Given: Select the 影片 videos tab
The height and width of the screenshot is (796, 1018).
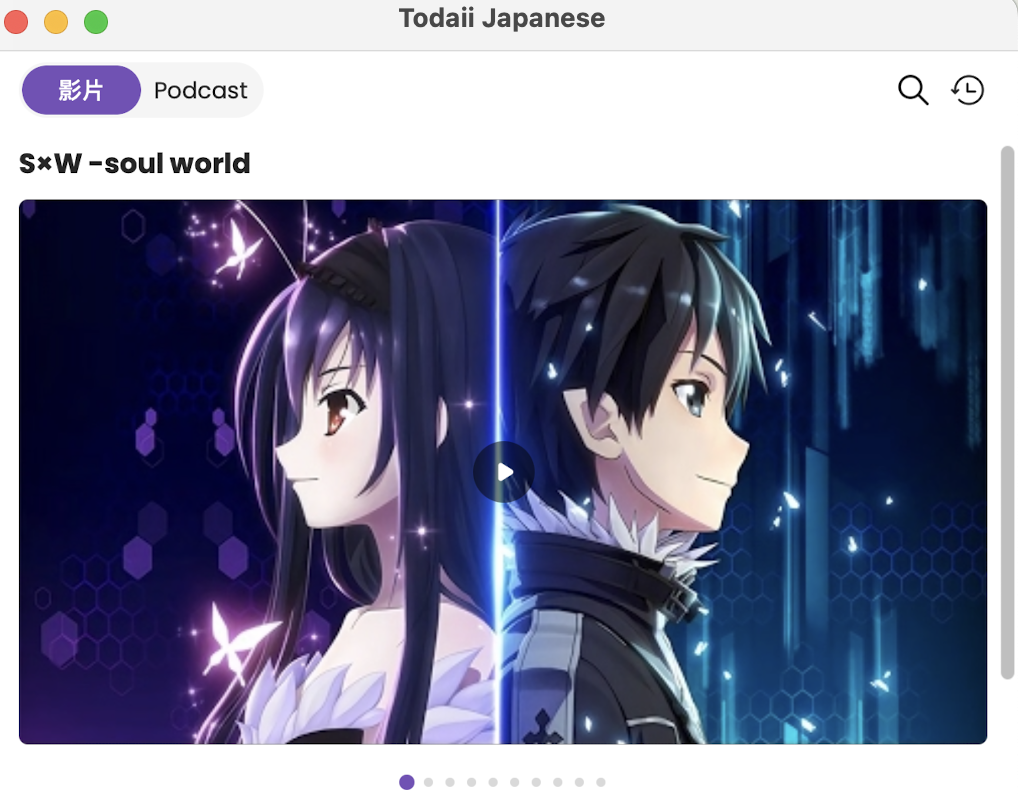Looking at the screenshot, I should click(81, 90).
